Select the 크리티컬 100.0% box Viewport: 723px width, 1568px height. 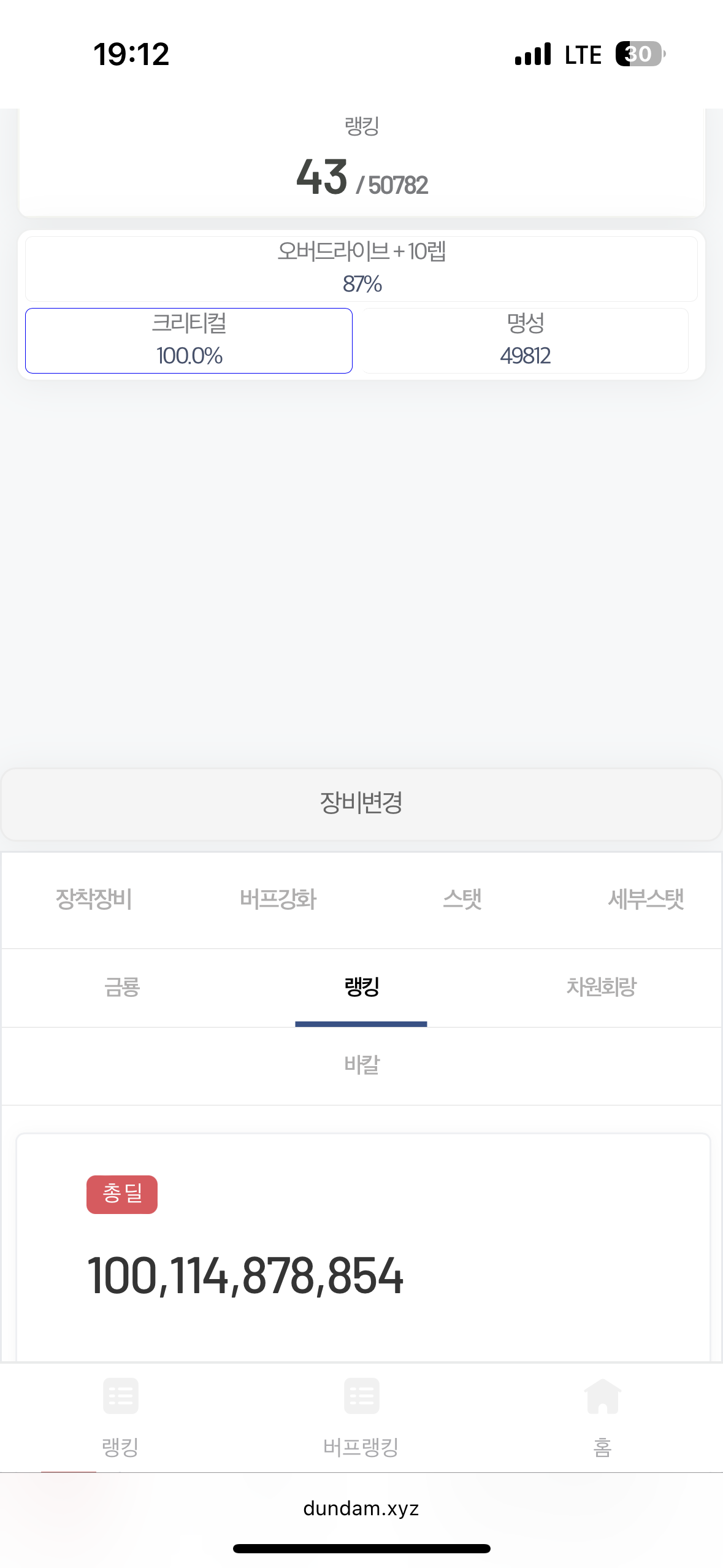(x=189, y=340)
